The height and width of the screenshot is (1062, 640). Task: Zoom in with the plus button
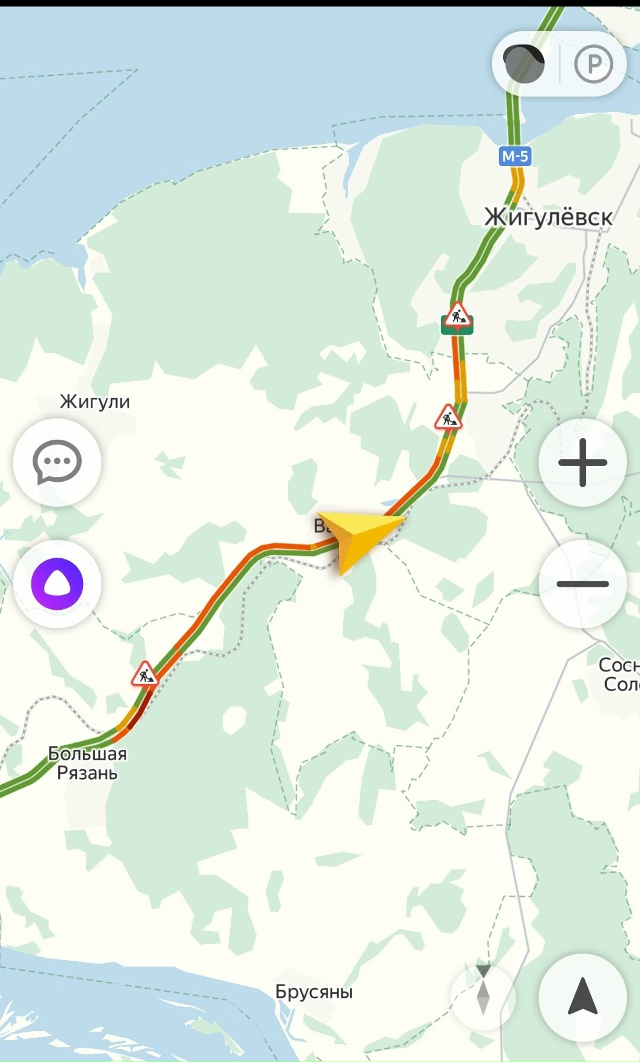point(582,463)
